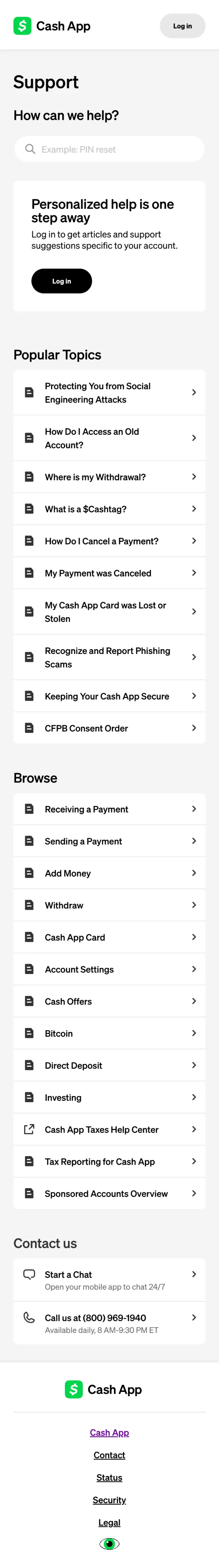Open How Do I Access an Old Account

coord(109,438)
